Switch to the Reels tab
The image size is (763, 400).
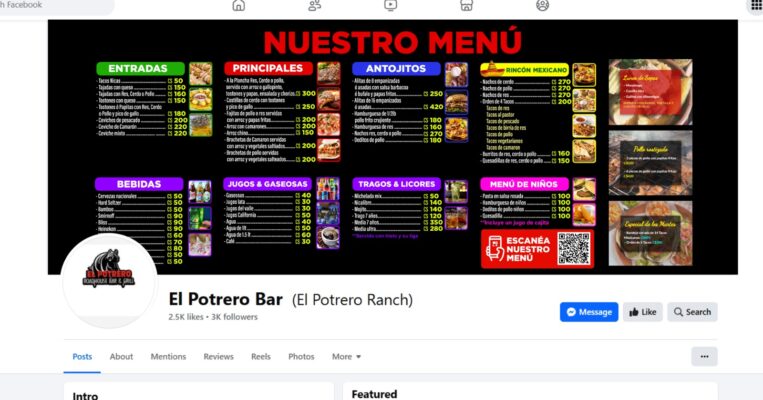point(261,356)
